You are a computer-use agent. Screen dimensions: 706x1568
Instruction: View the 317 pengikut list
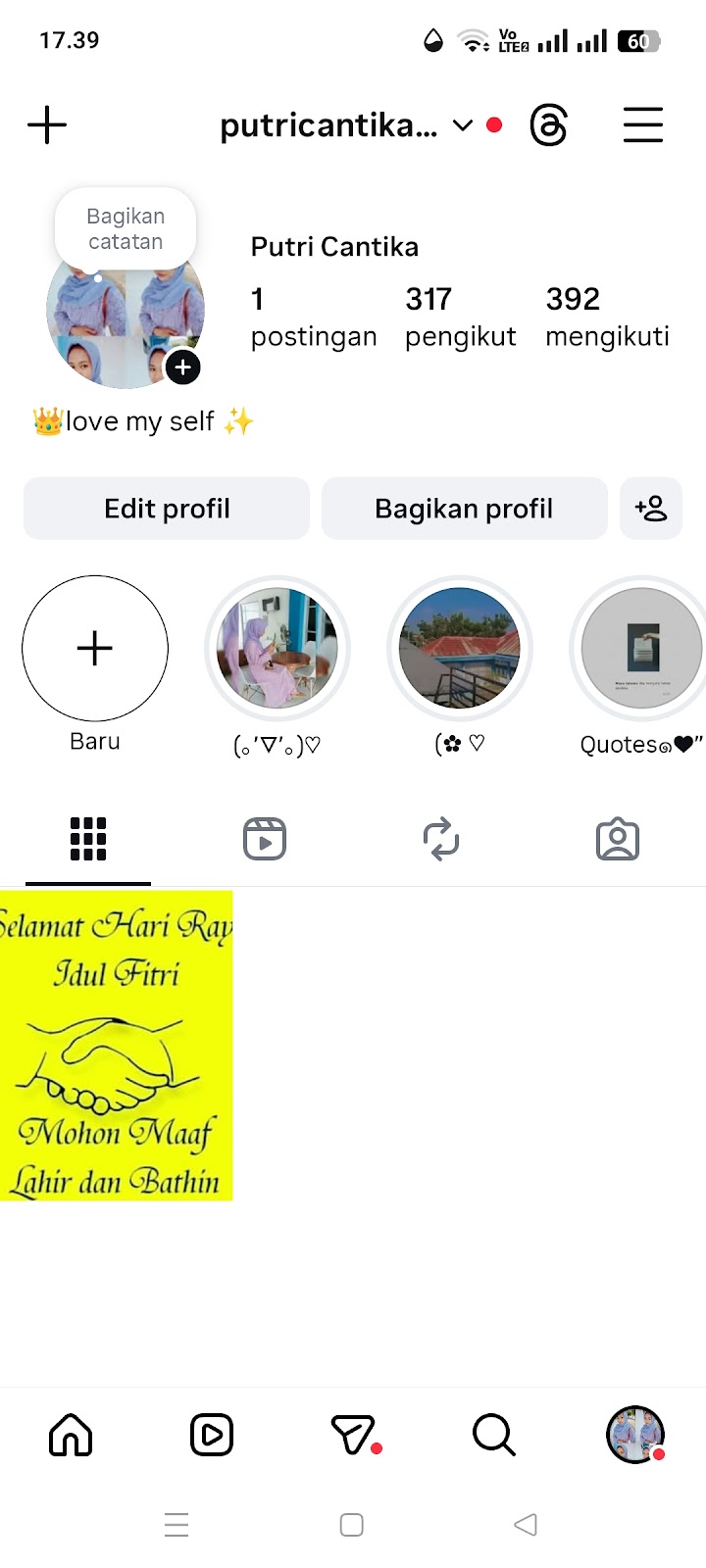(x=460, y=316)
